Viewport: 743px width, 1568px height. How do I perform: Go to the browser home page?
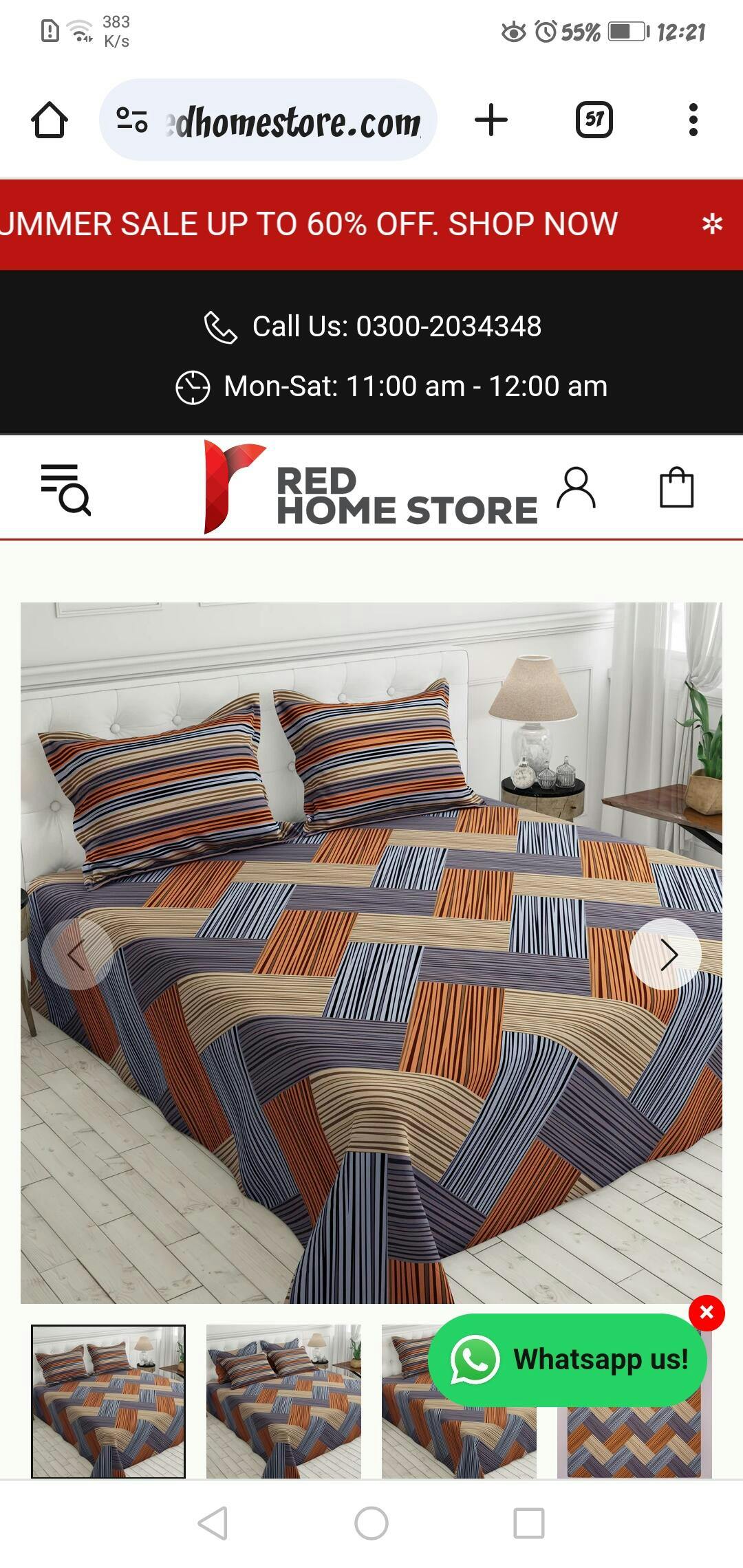click(50, 120)
